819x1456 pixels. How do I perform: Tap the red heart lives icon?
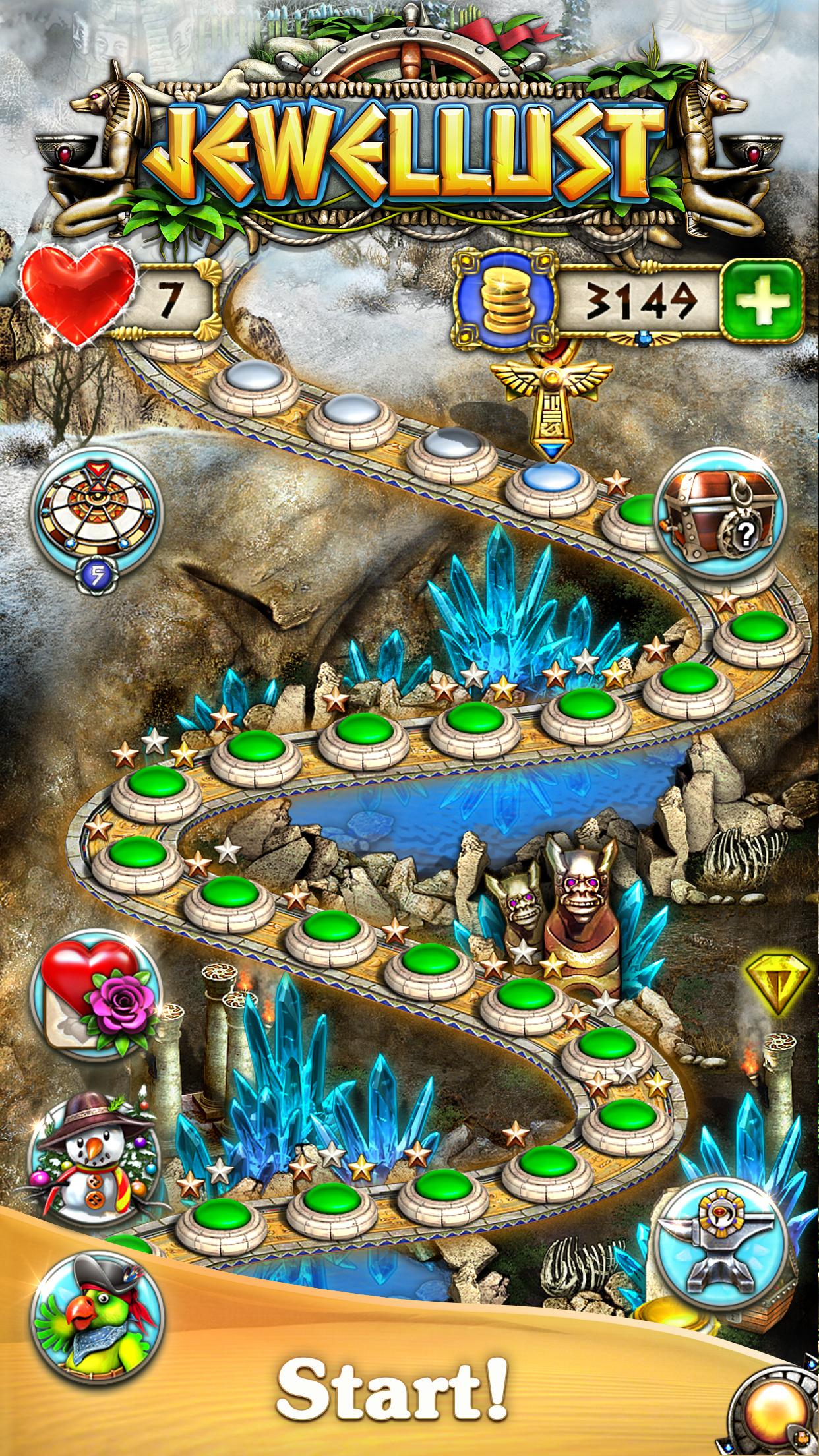(x=77, y=297)
